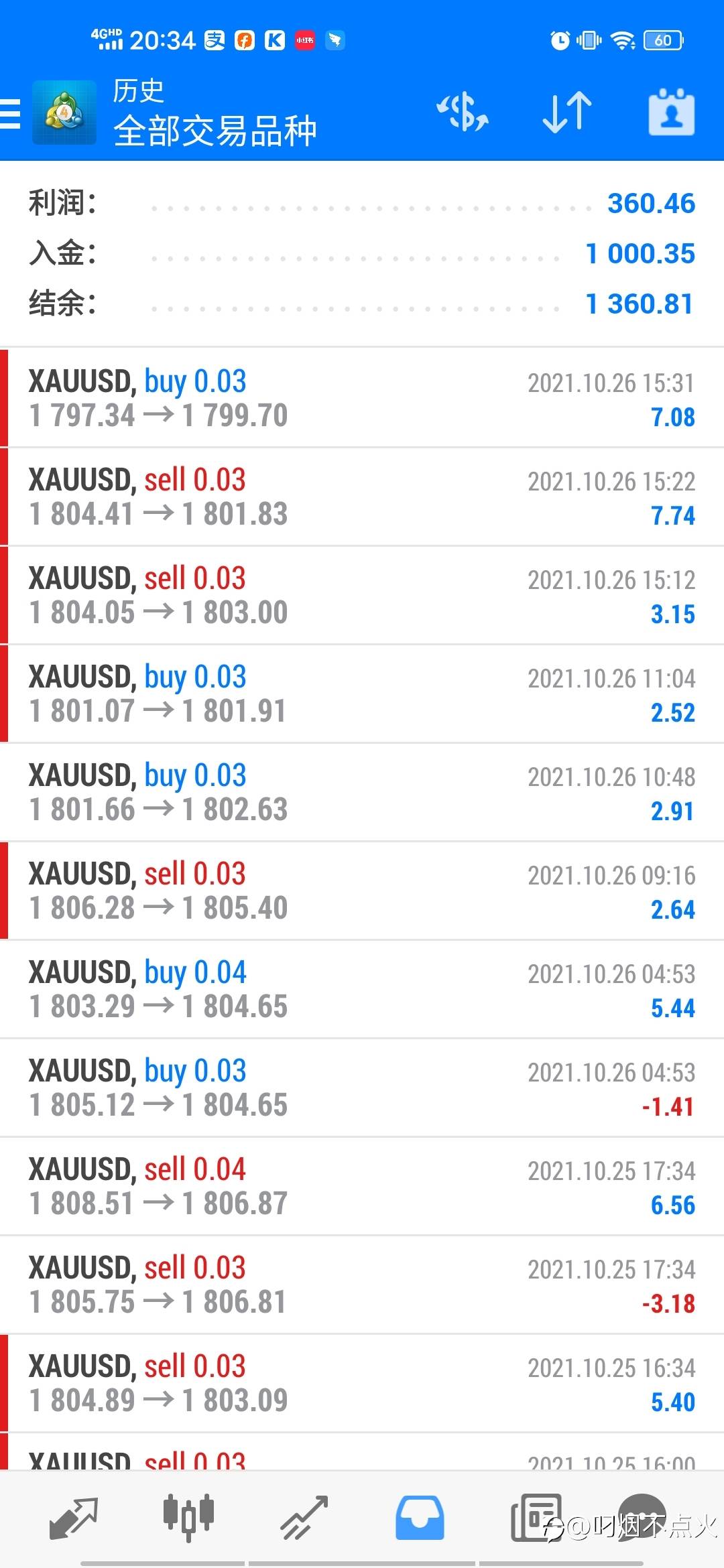
Task: Open the losing buy trade of -1.41
Action: point(362,1088)
